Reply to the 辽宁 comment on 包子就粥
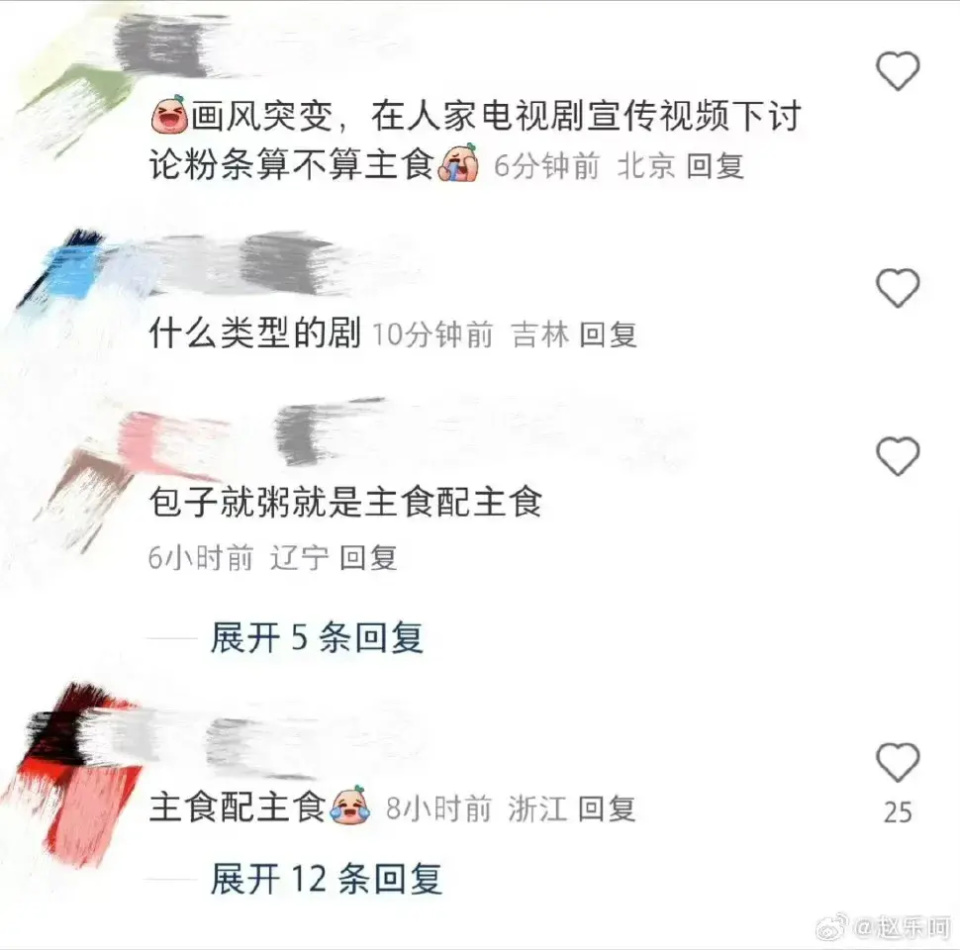 coord(368,558)
